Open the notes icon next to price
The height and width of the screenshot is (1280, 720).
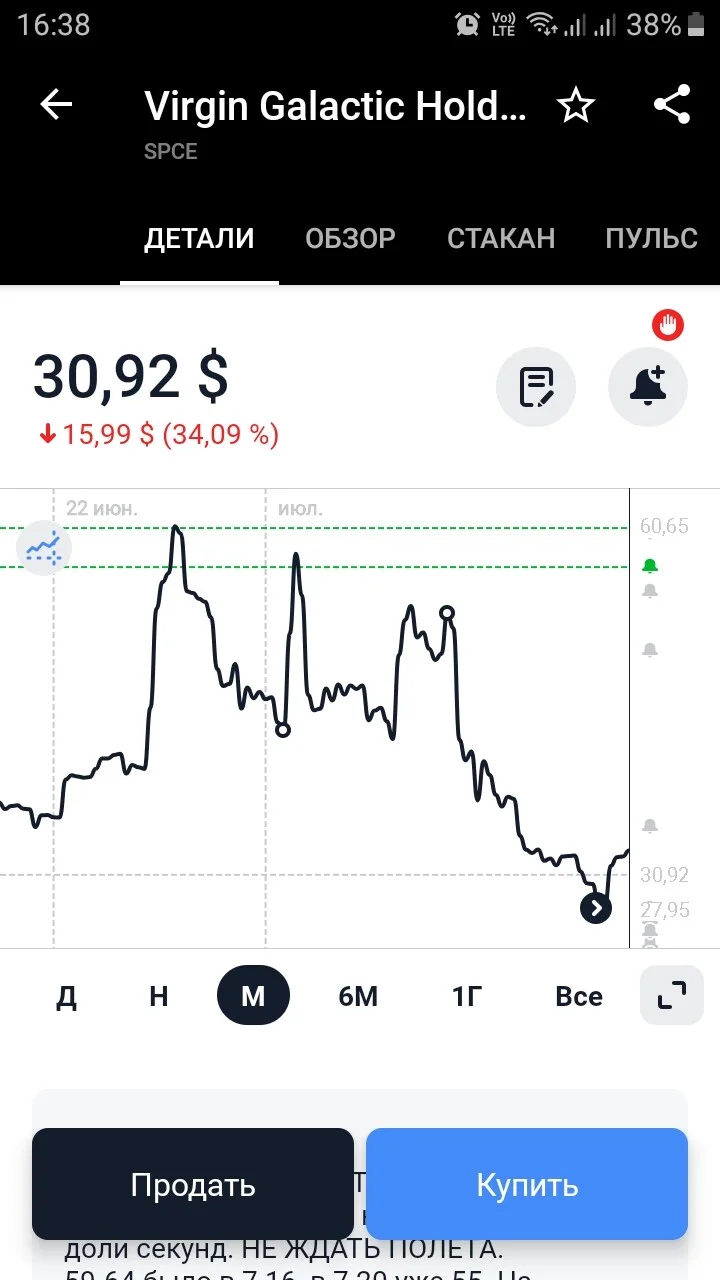[x=536, y=387]
